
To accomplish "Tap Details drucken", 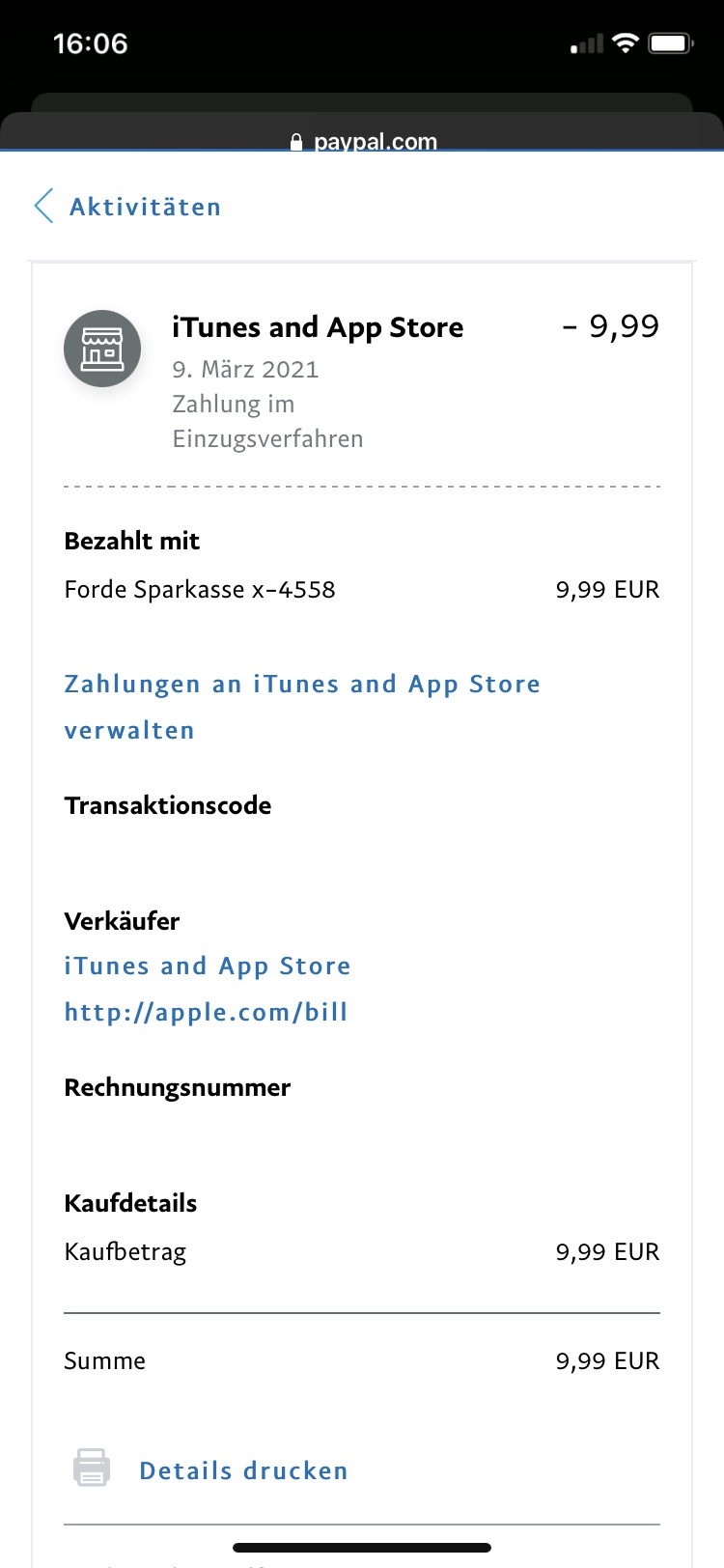I will [243, 1470].
